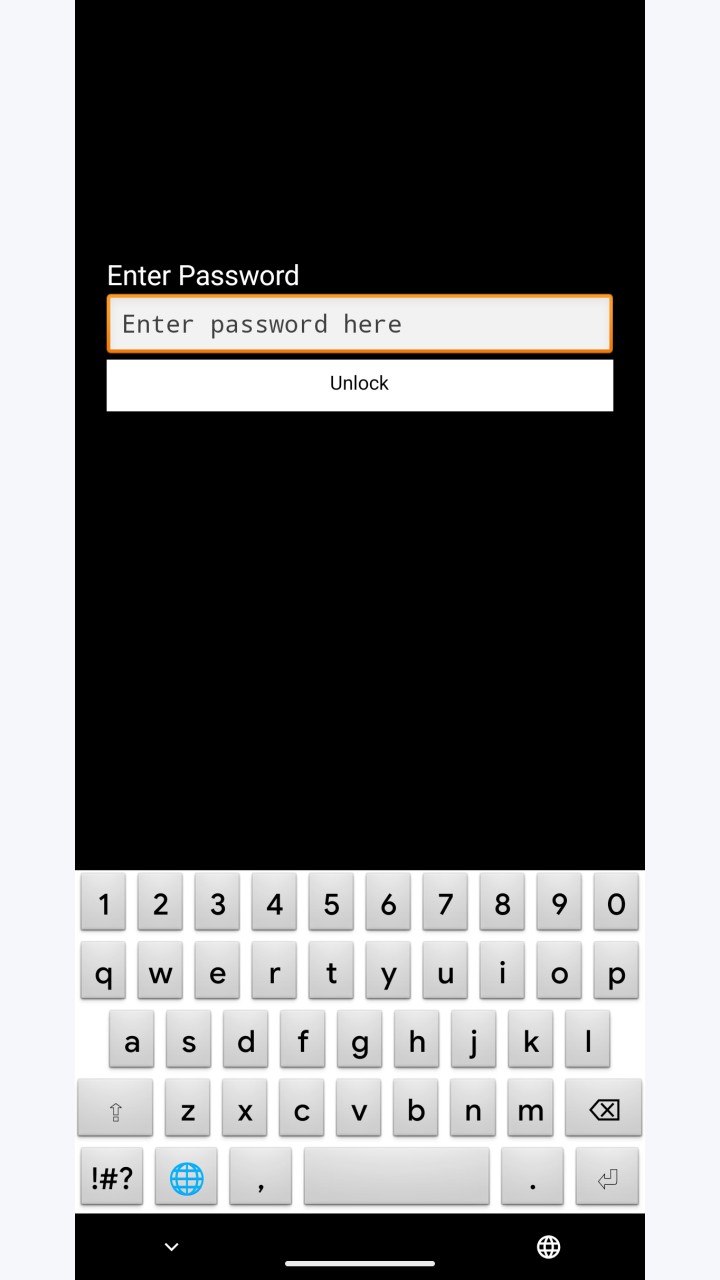
Task: Tap the space bar key
Action: (396, 1177)
